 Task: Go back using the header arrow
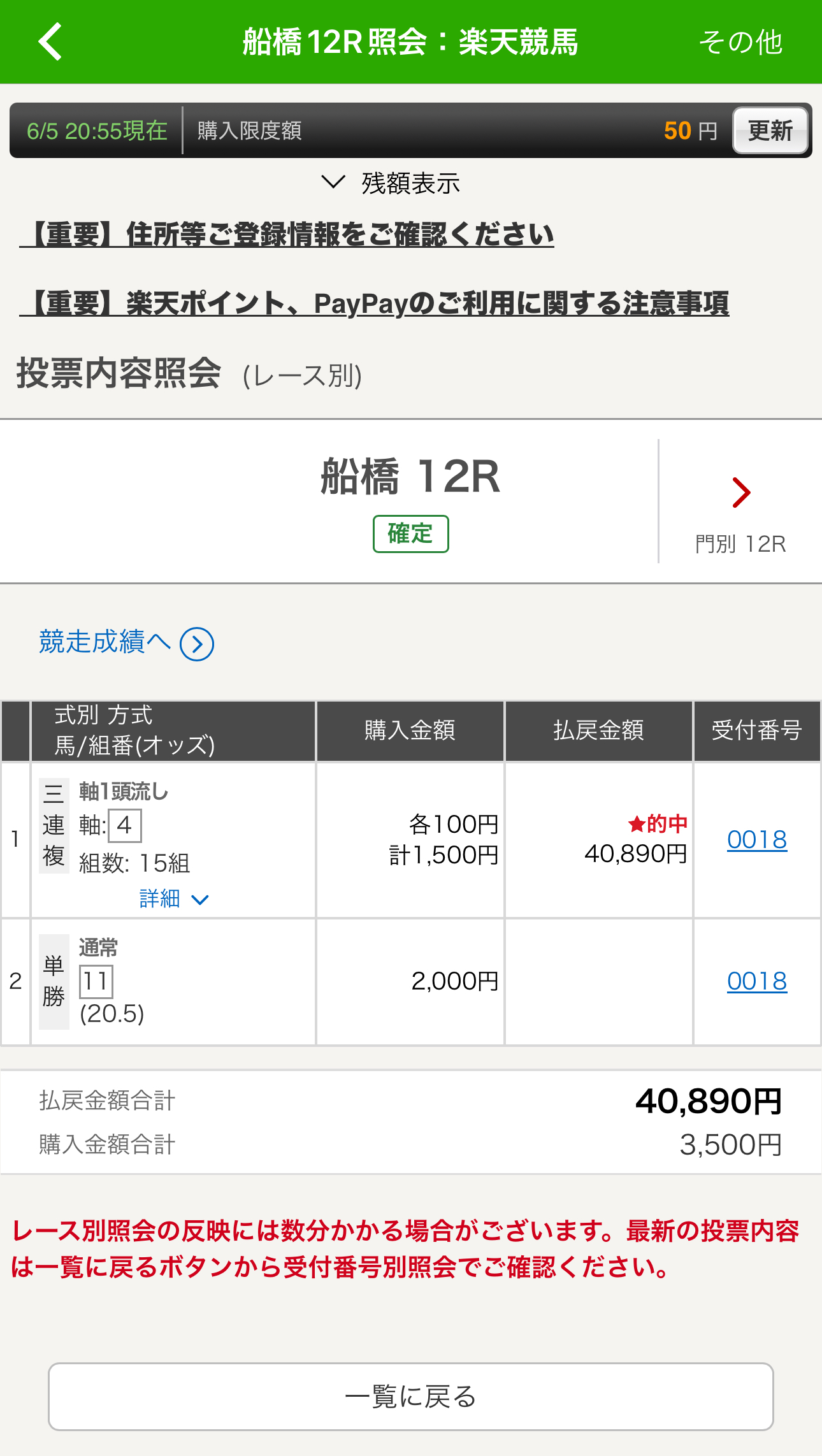click(x=50, y=42)
